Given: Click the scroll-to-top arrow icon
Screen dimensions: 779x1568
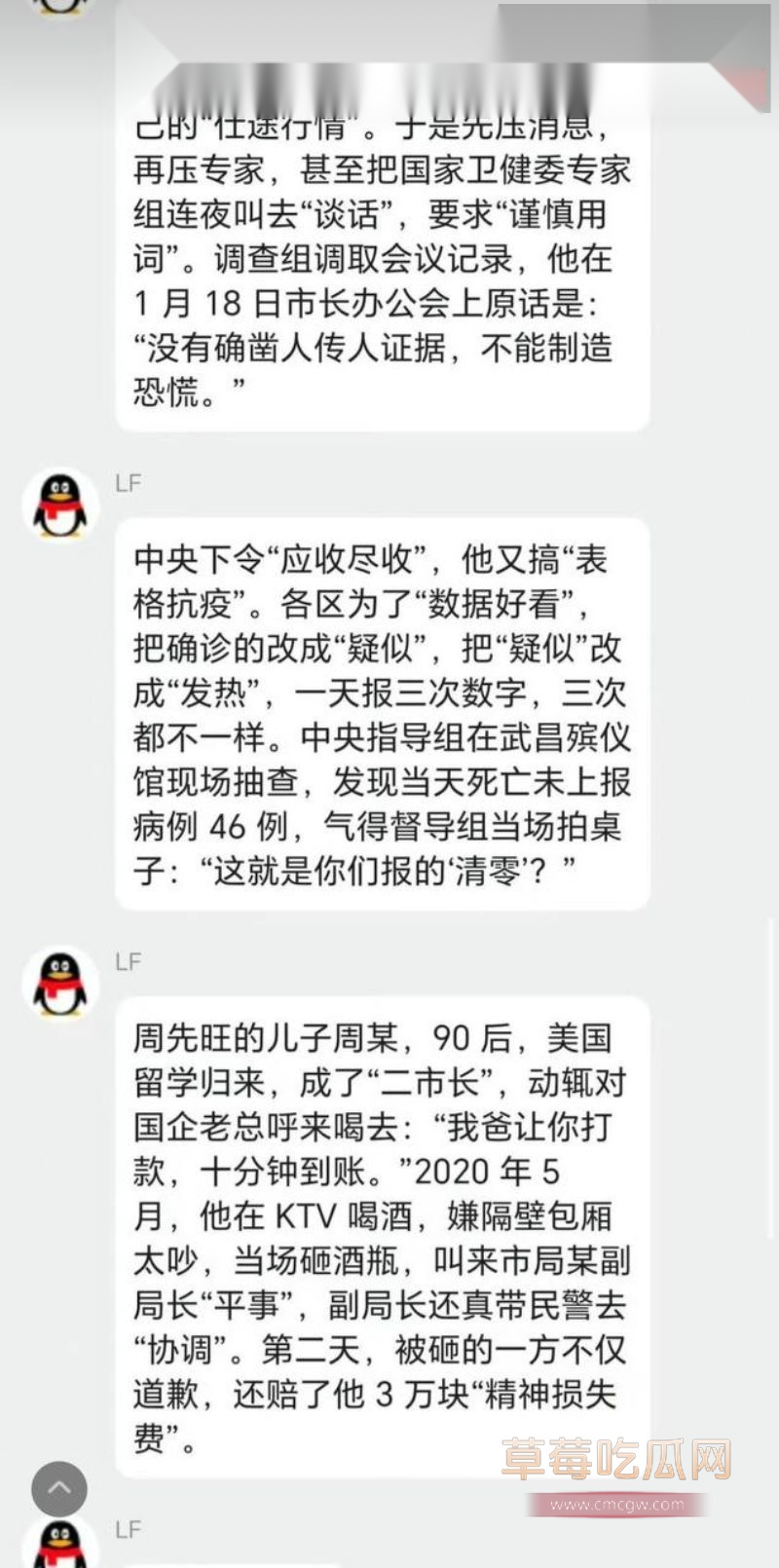Looking at the screenshot, I should click(x=60, y=1488).
